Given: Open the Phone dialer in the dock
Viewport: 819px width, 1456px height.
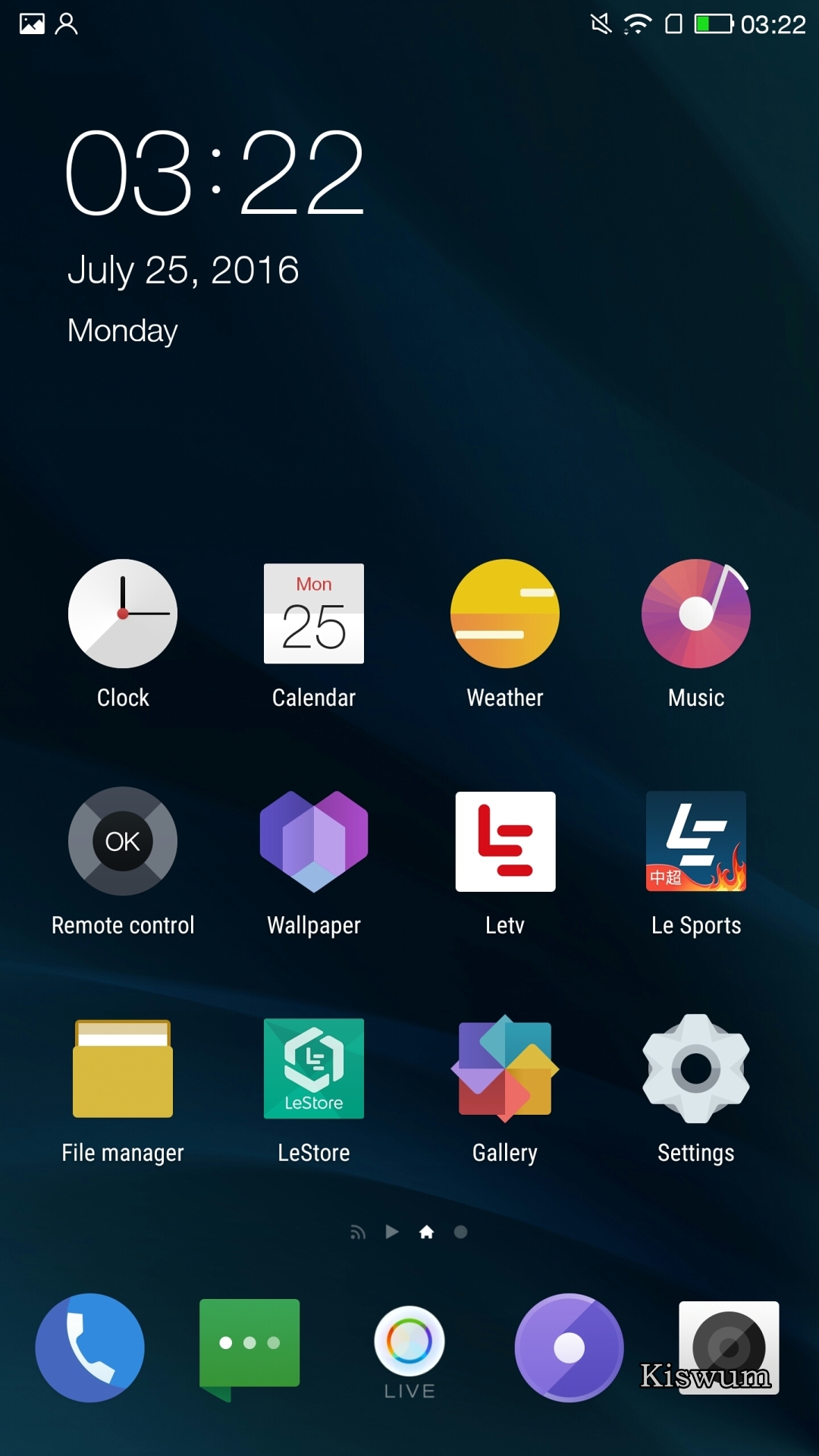Looking at the screenshot, I should [x=89, y=1348].
